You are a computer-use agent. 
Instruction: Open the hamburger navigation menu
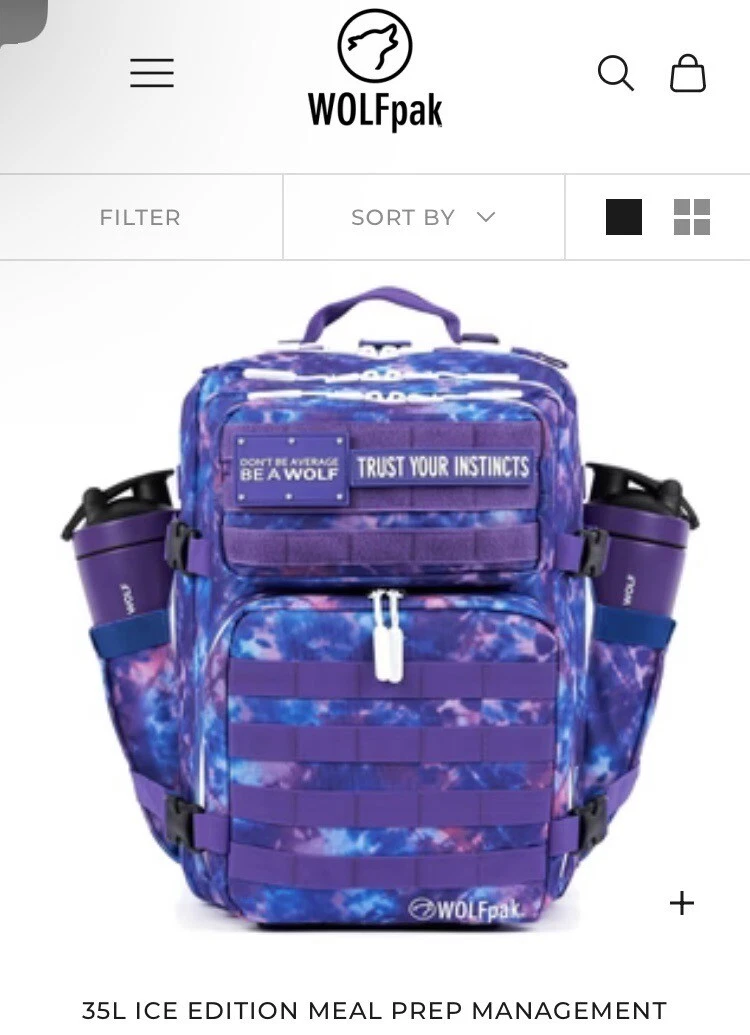click(152, 73)
